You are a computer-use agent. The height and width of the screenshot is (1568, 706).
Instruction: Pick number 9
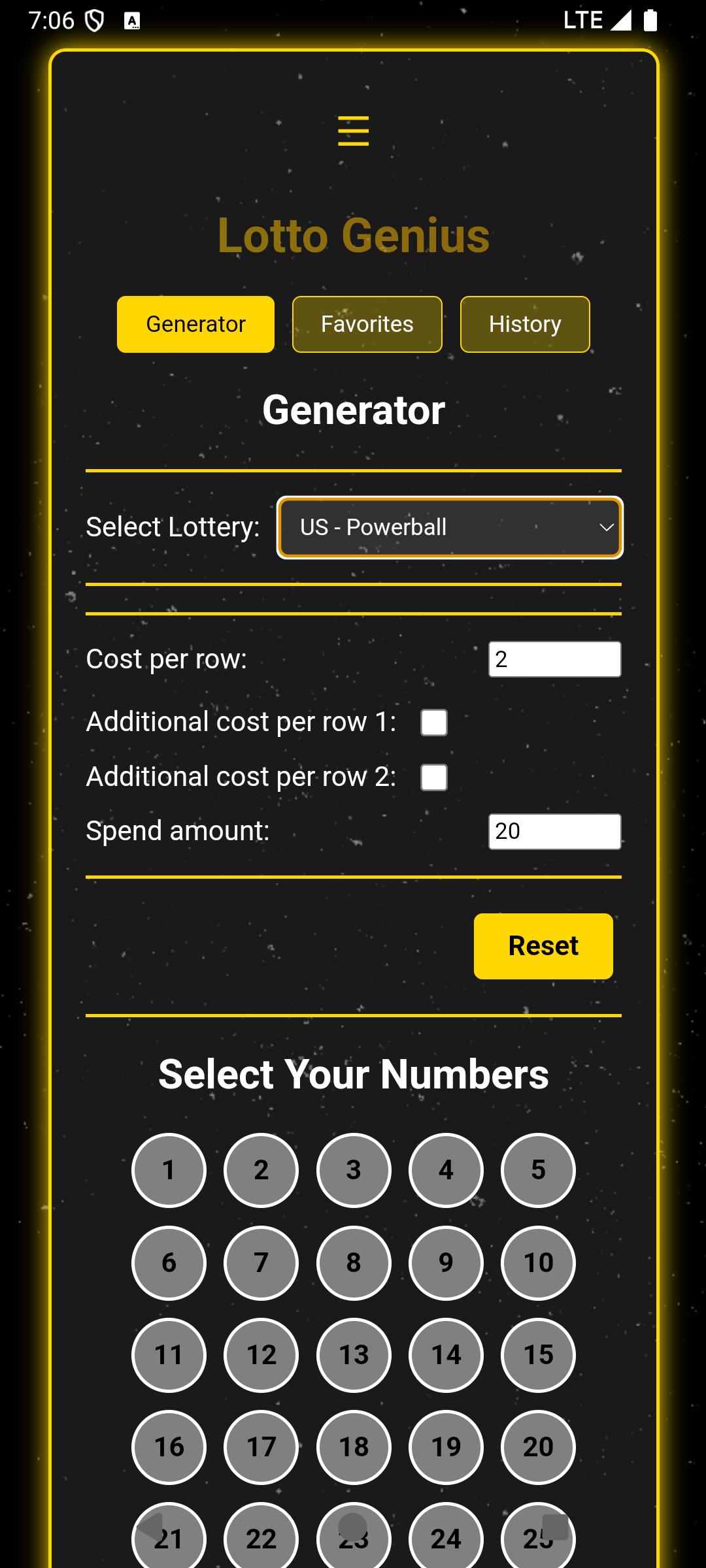[x=446, y=1263]
